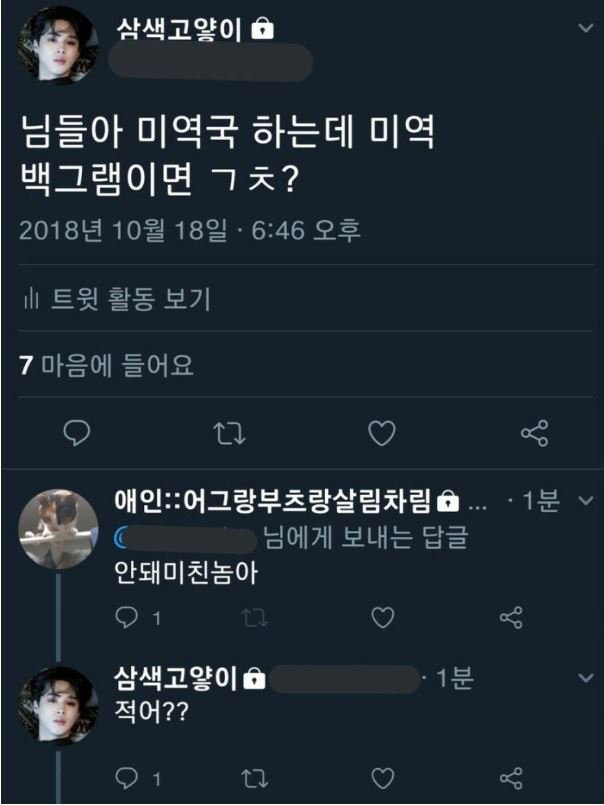Reply to the 적어?? tweet

(x=127, y=778)
